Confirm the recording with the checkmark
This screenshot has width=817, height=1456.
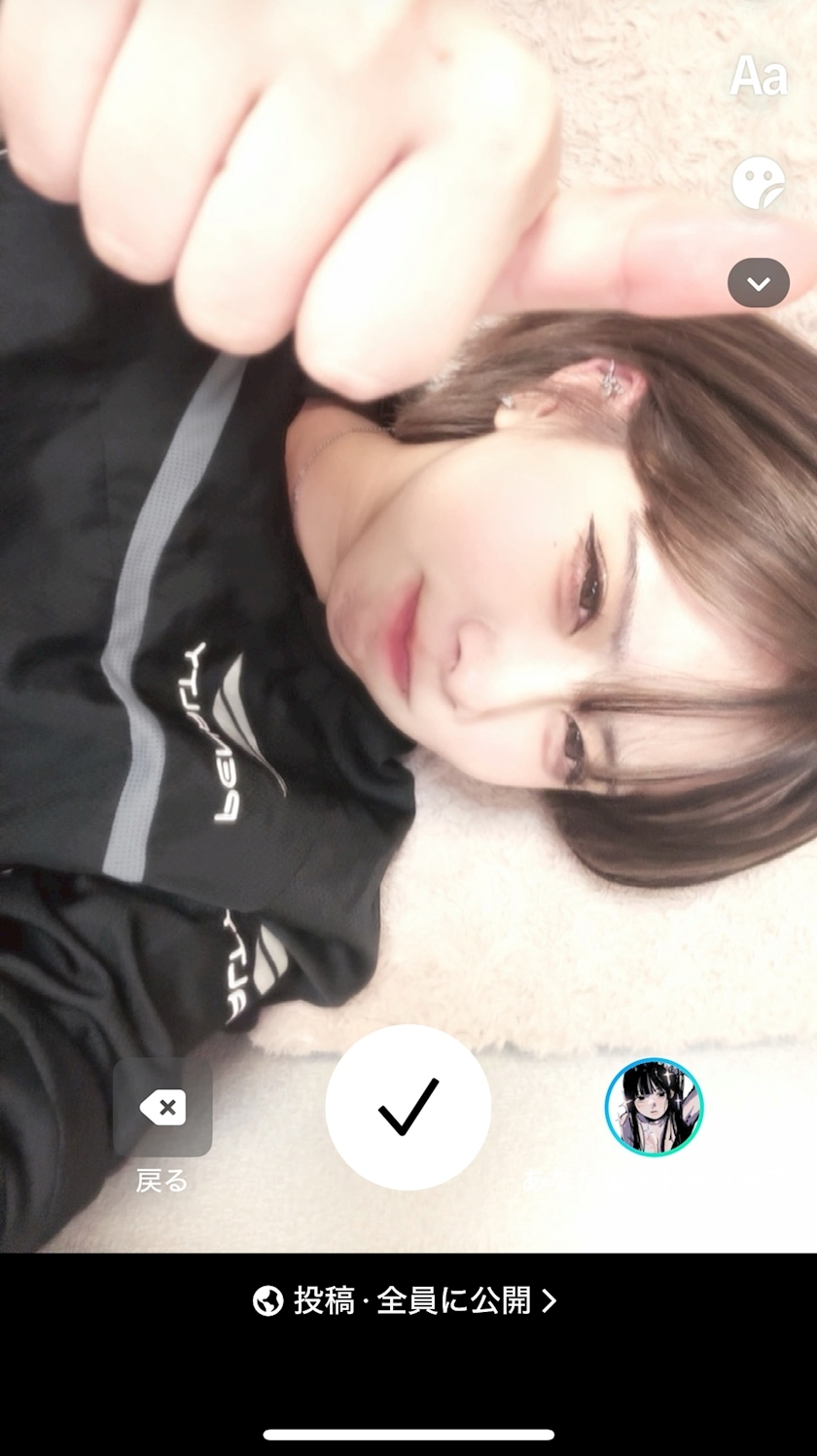point(408,1107)
